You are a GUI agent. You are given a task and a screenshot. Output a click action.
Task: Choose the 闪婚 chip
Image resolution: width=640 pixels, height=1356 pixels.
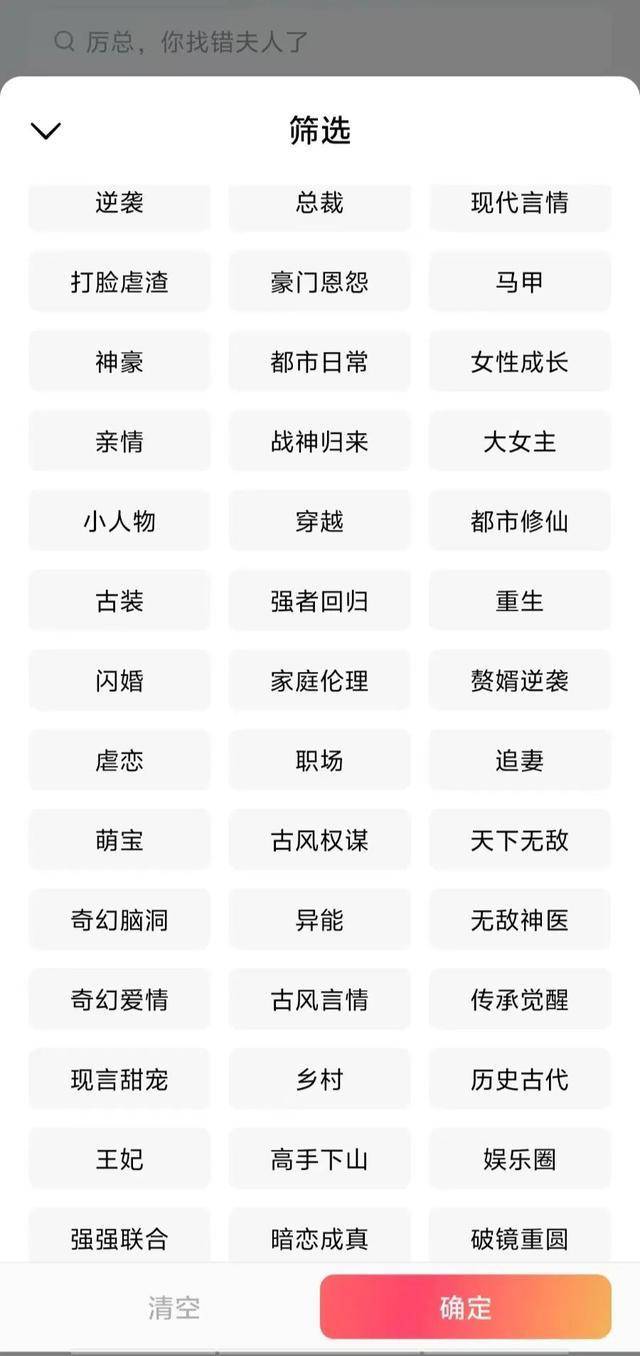point(120,681)
